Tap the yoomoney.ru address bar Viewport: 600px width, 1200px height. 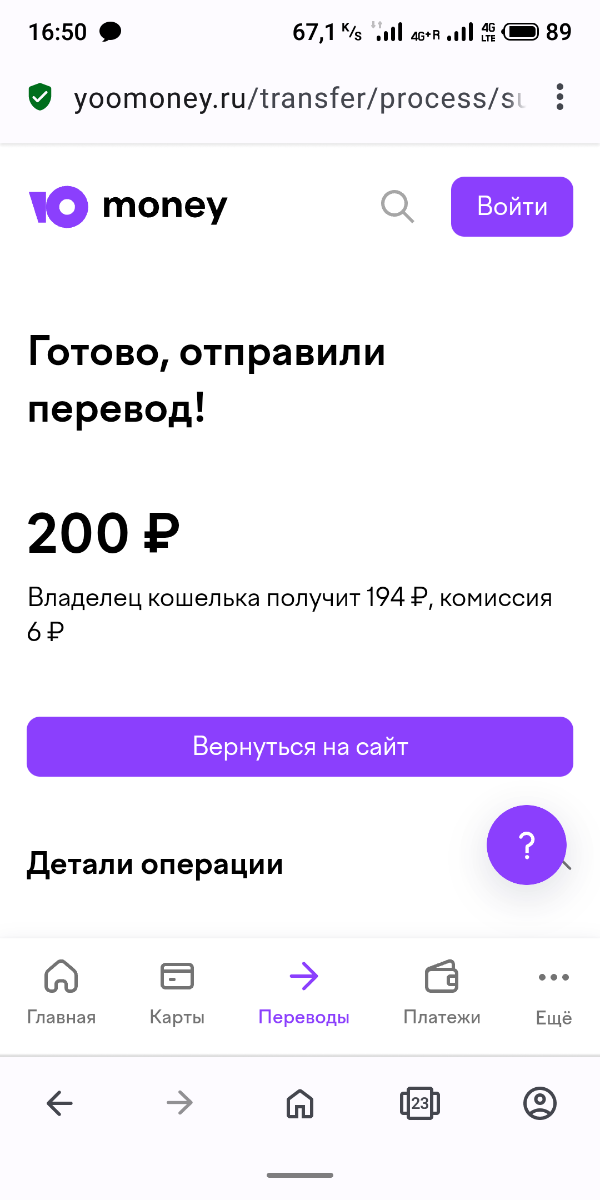tap(296, 98)
